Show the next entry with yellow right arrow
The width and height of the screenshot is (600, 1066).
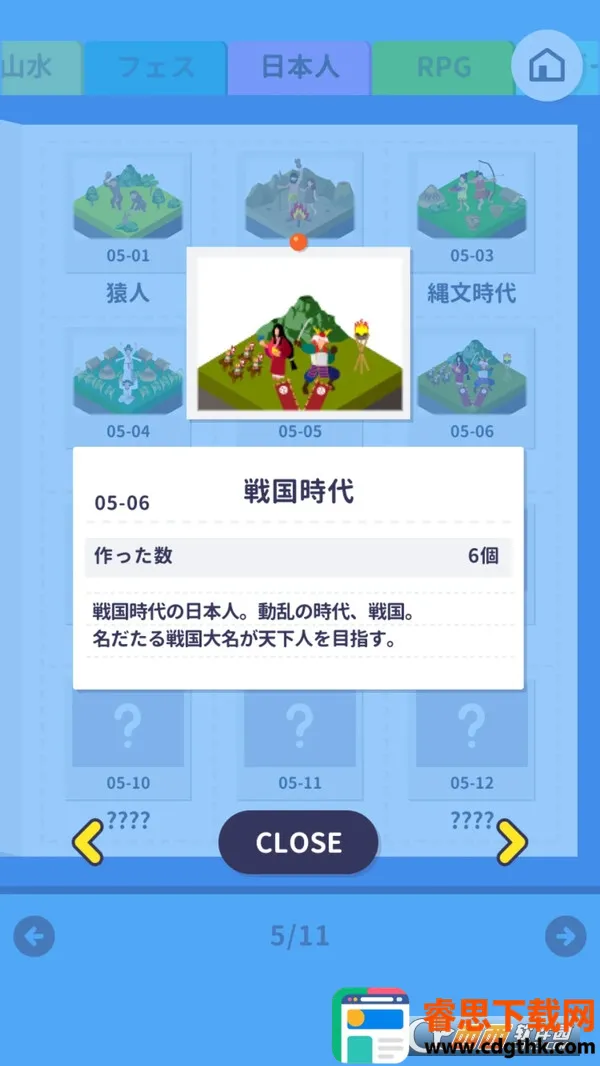coord(512,842)
